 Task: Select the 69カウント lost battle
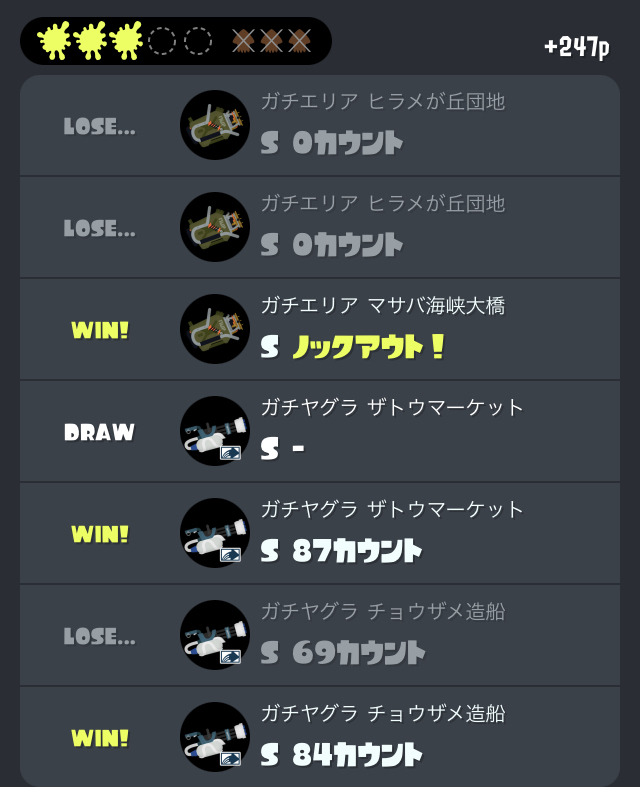(320, 635)
